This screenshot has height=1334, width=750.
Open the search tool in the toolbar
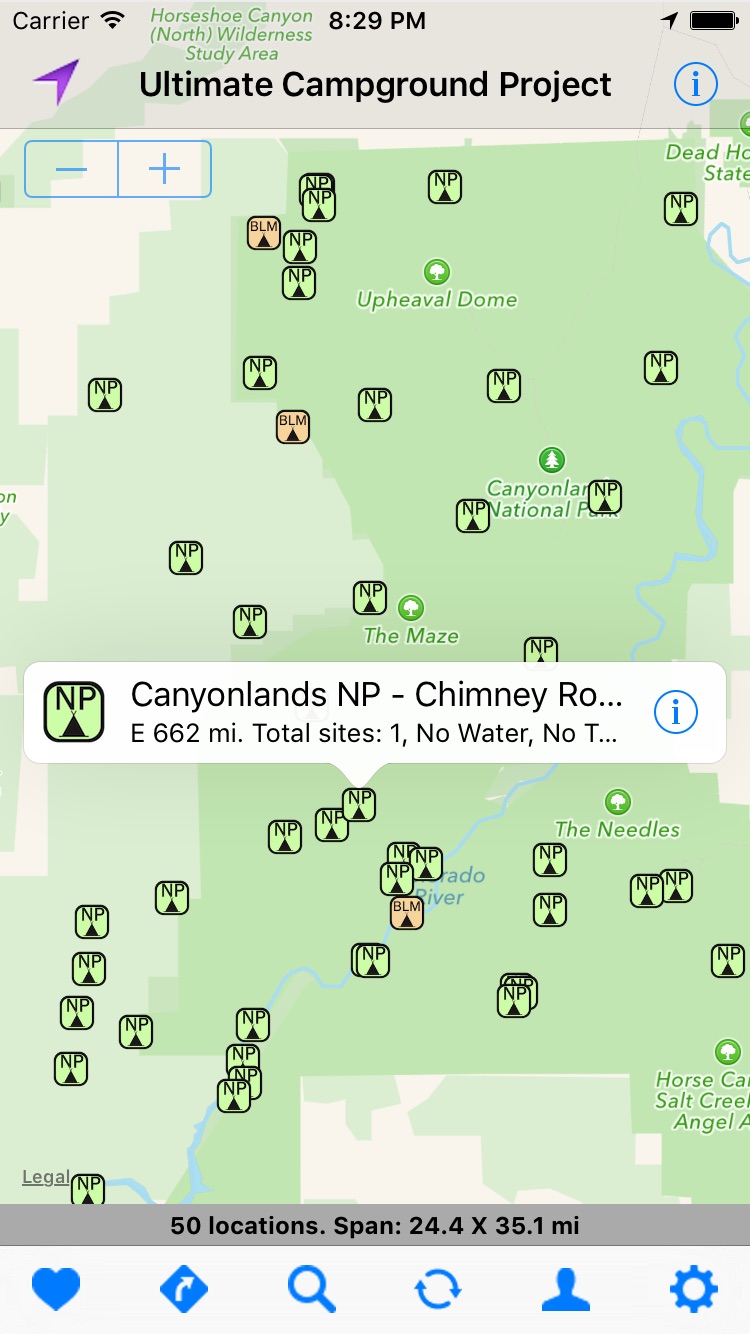311,1289
